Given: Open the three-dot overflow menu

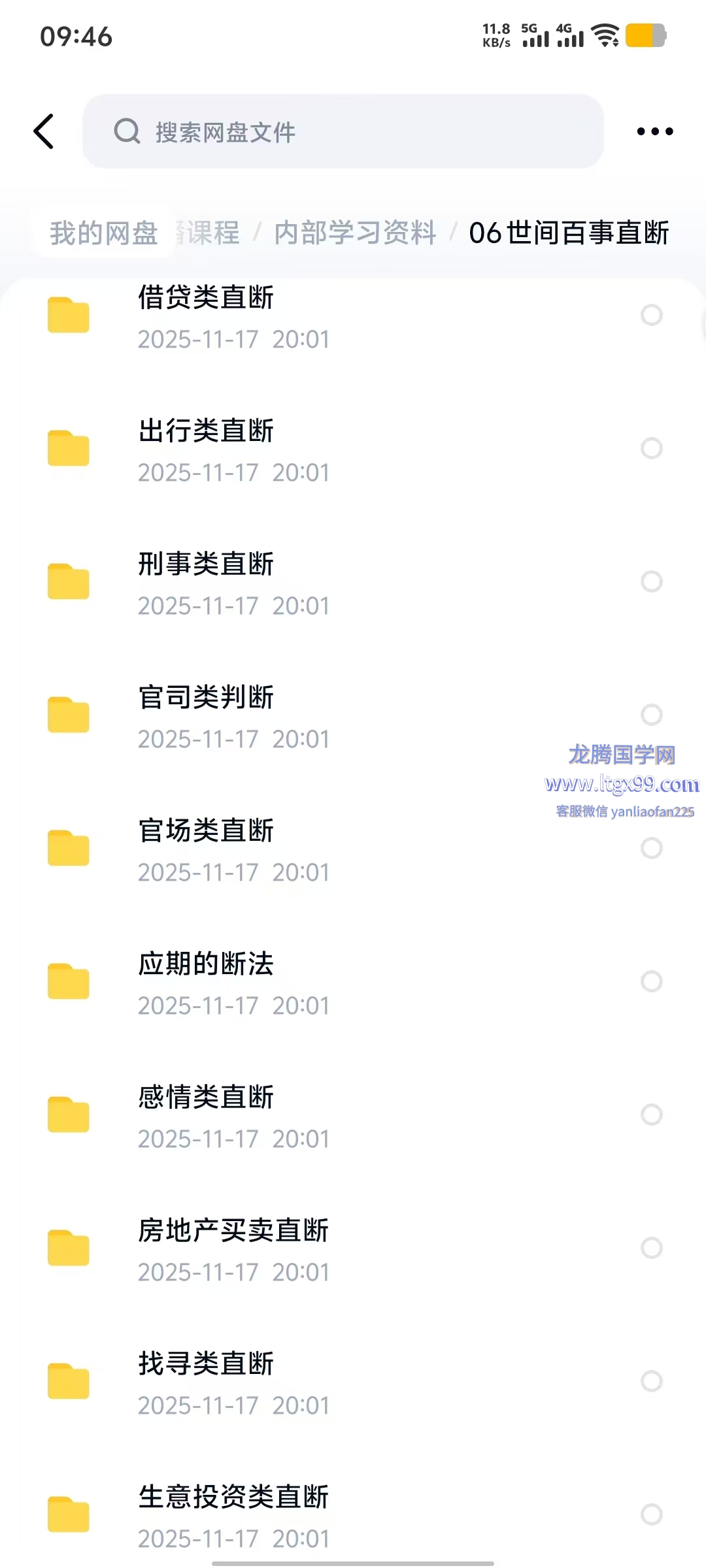Looking at the screenshot, I should click(x=654, y=131).
